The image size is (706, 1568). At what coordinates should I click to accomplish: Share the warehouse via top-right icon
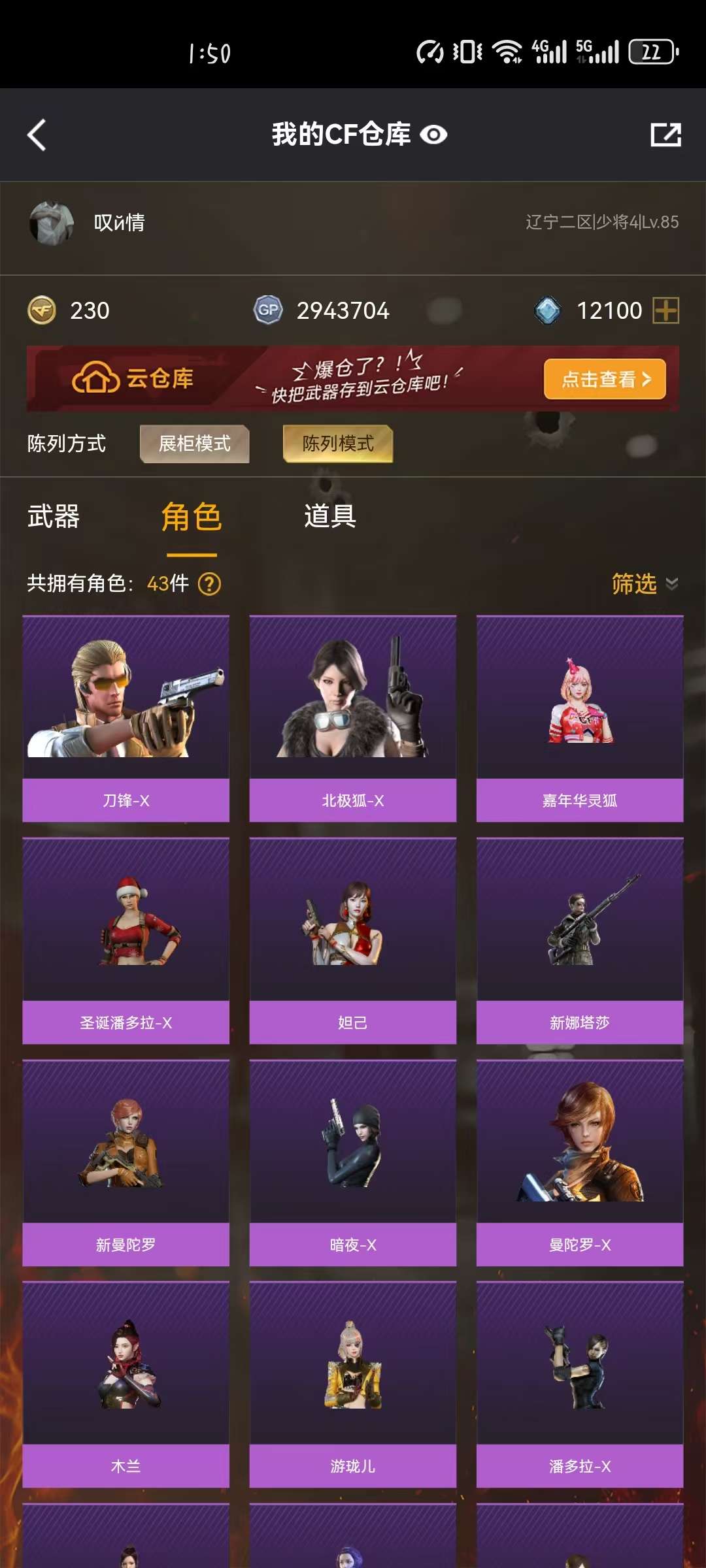tap(665, 135)
